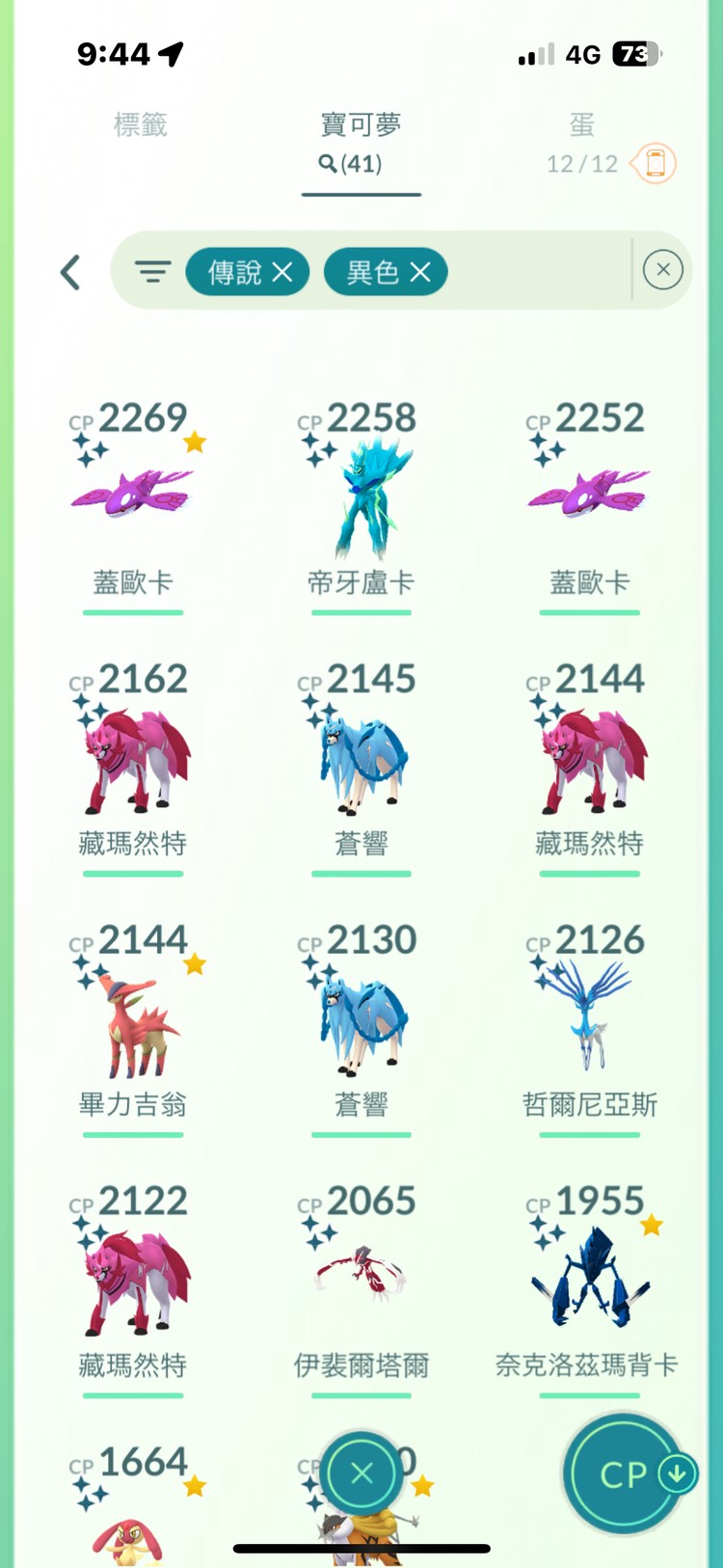The width and height of the screenshot is (723, 1568).
Task: Tap the 寶可夢 tab label
Action: [361, 124]
